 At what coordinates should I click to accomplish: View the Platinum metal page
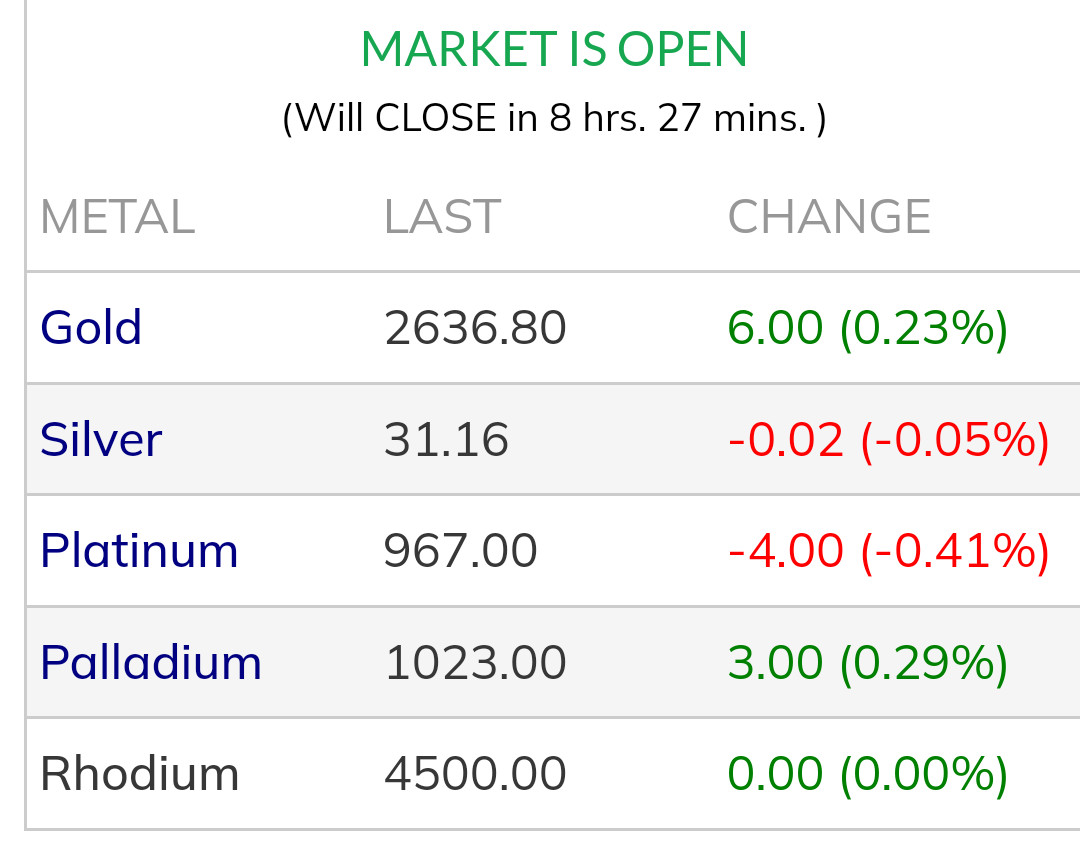139,551
